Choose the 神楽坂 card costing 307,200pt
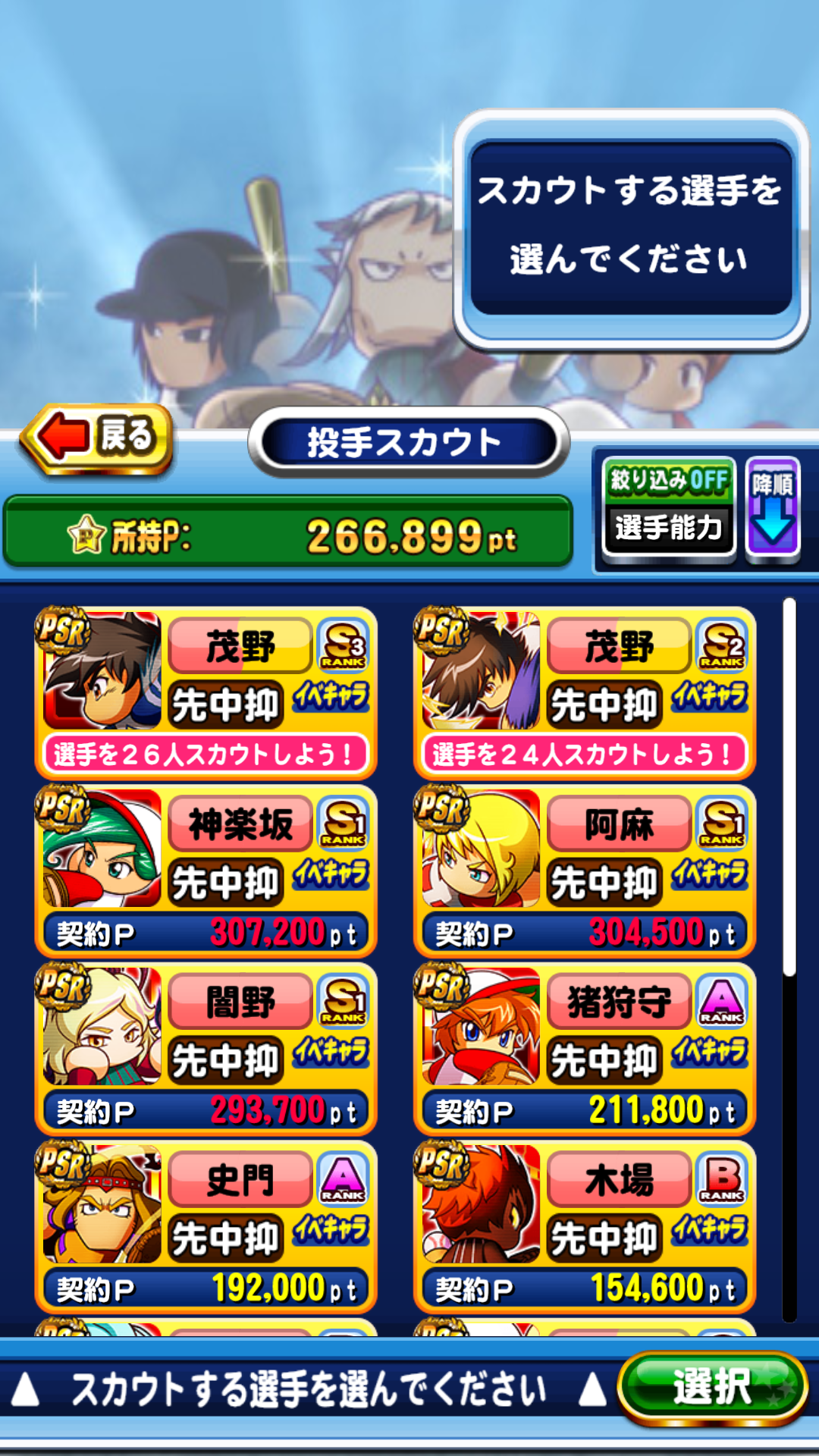The width and height of the screenshot is (819, 1456). coord(206,871)
